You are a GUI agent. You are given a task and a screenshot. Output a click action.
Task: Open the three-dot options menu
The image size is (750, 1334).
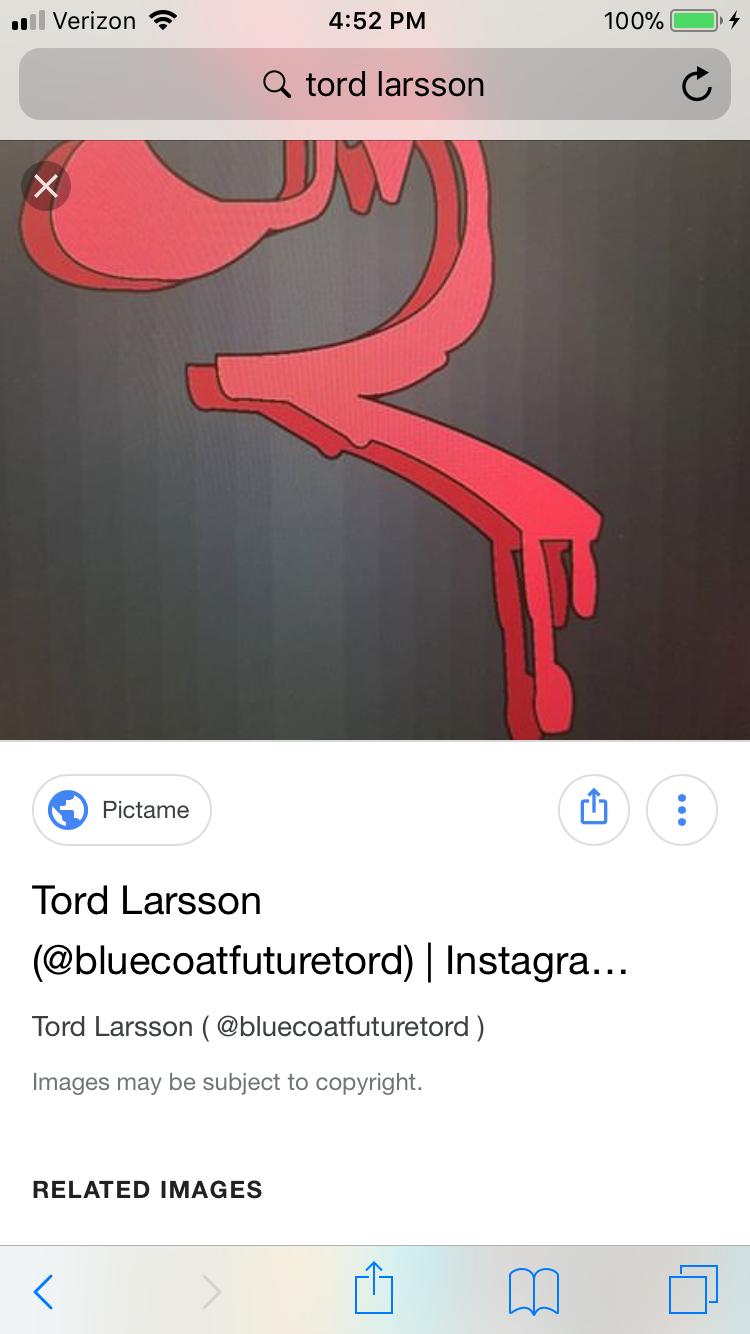click(682, 809)
